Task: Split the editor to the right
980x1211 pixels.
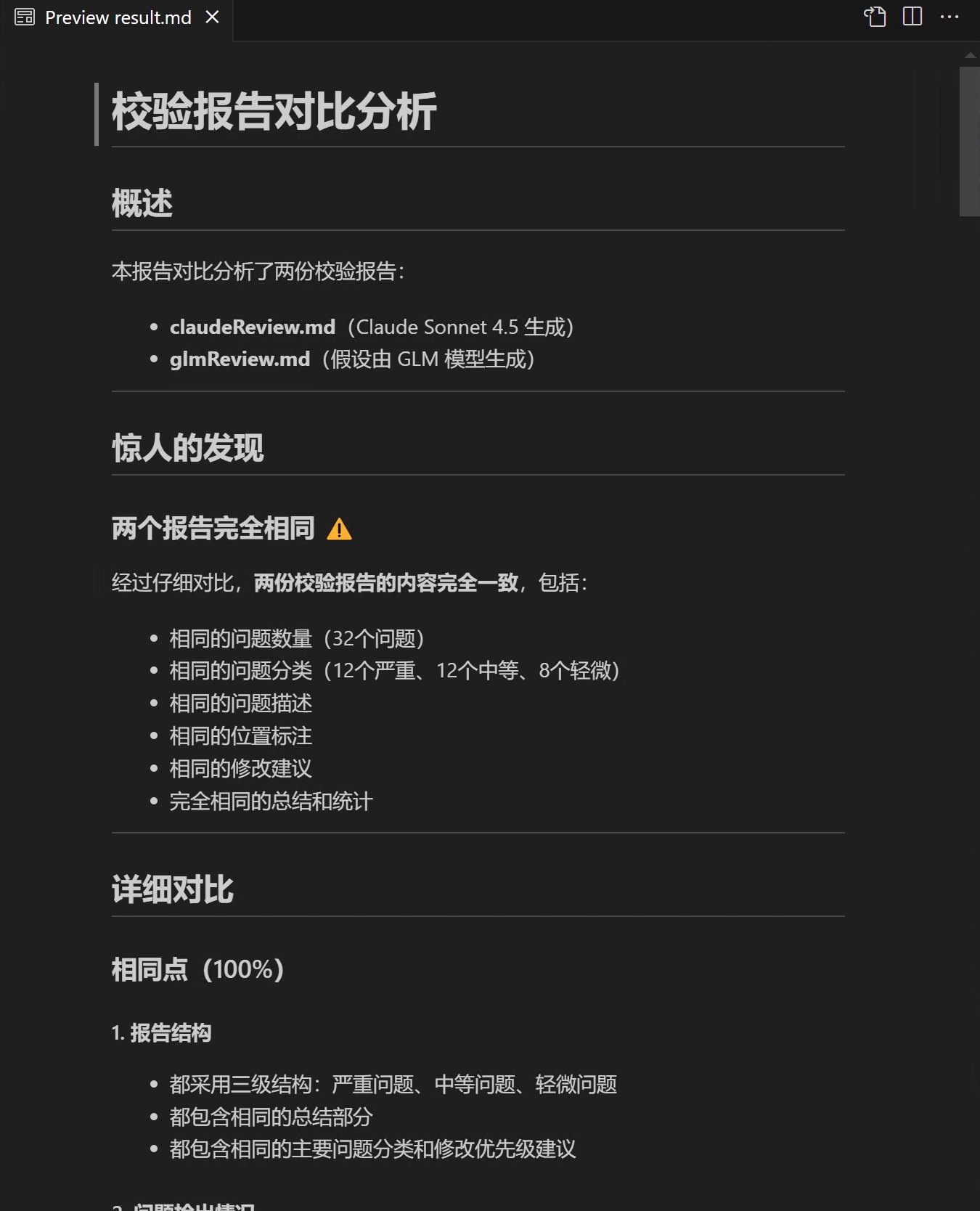Action: pyautogui.click(x=912, y=17)
